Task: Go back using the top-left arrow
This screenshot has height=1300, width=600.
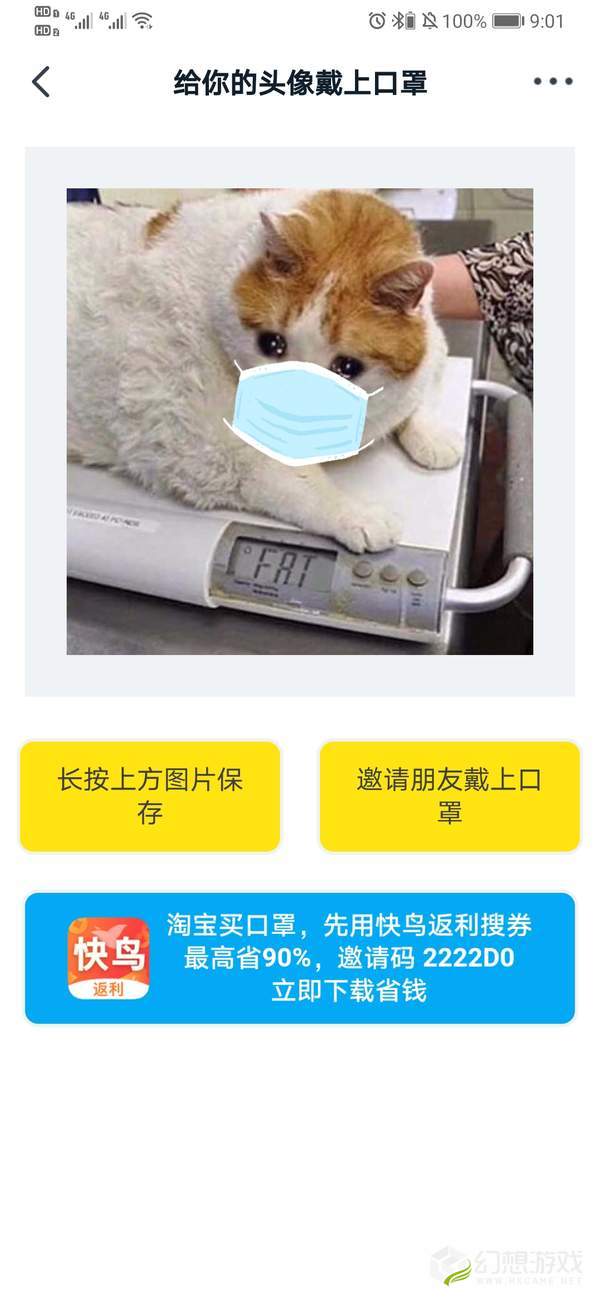Action: tap(41, 82)
